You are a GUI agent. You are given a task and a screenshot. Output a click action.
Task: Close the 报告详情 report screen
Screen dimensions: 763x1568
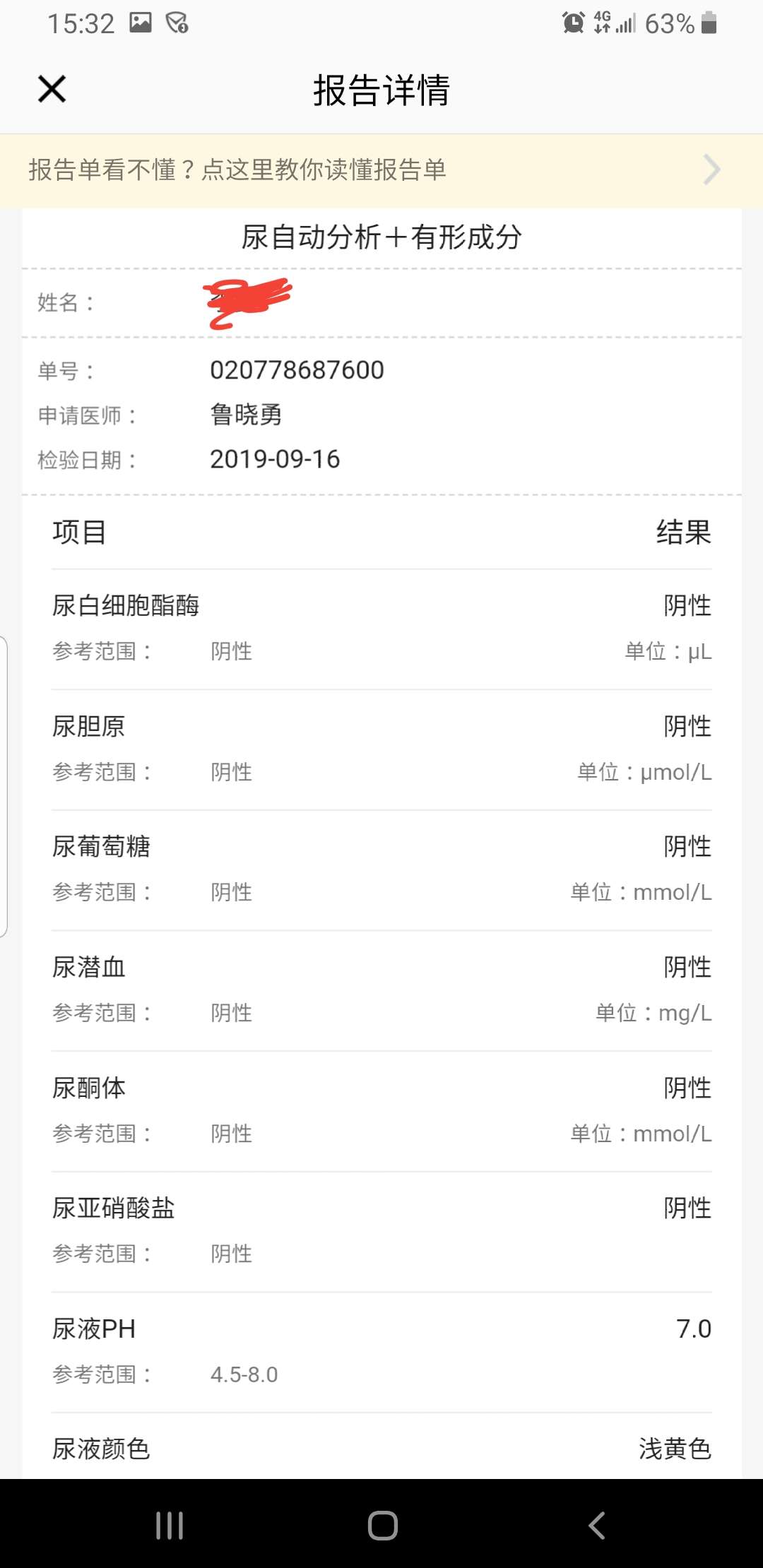coord(51,90)
